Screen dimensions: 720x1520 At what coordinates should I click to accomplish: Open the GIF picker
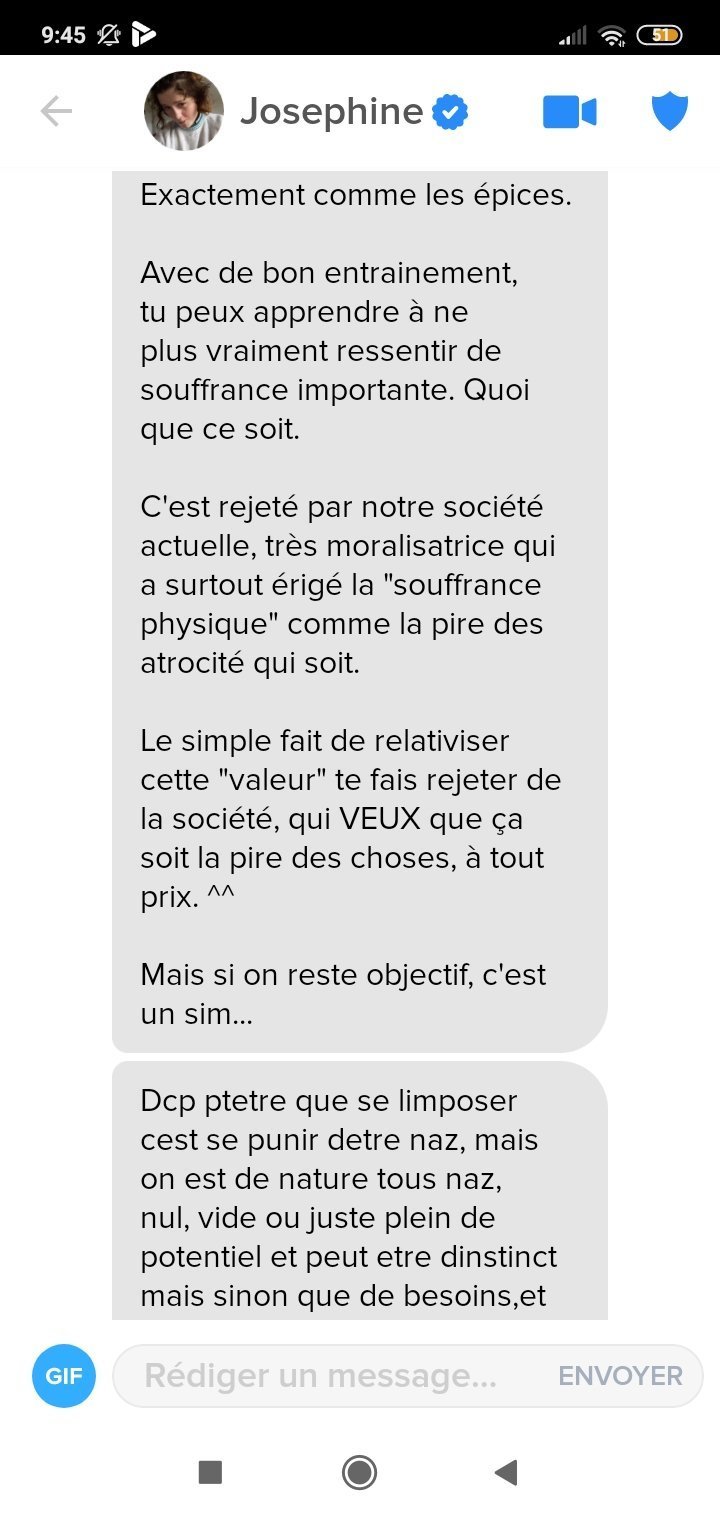coord(64,1376)
